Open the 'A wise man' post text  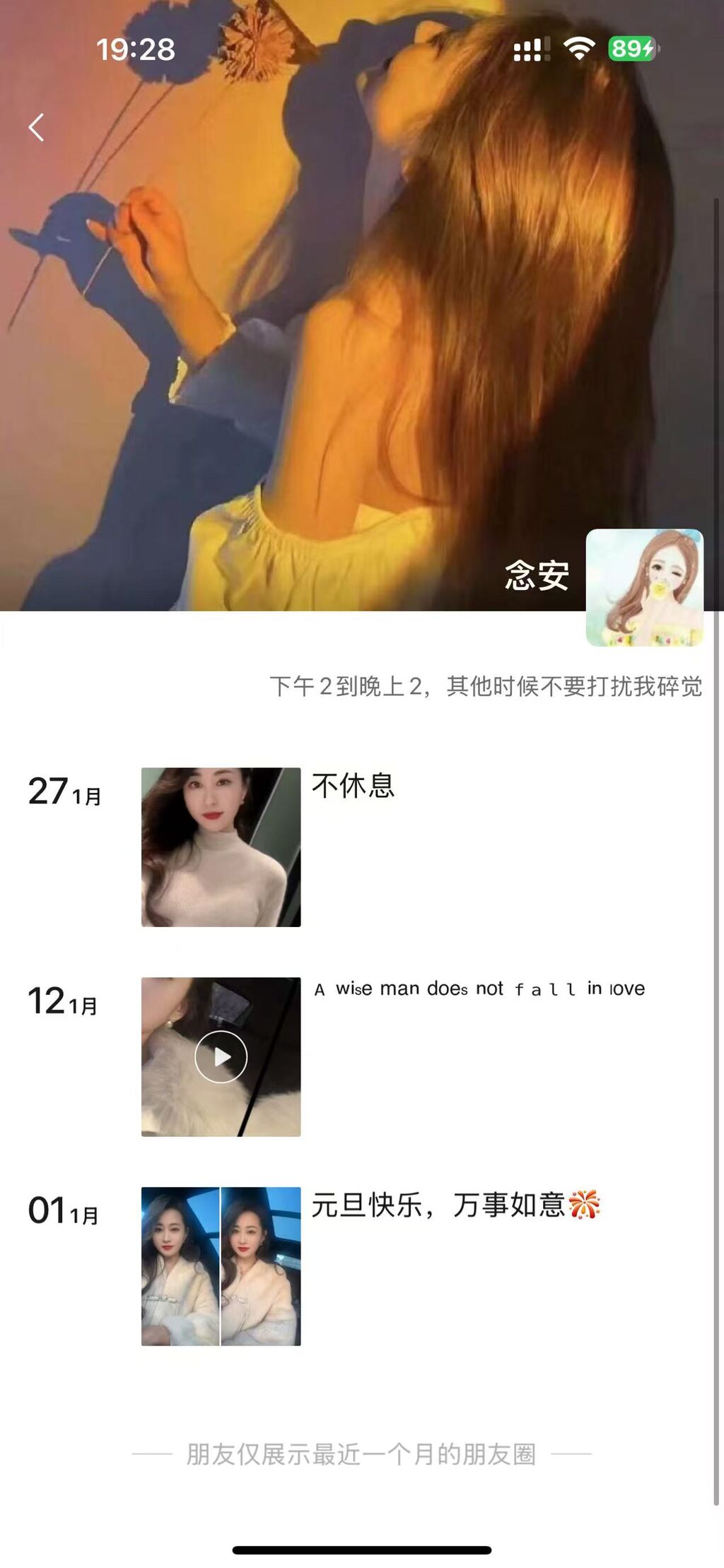pyautogui.click(x=479, y=989)
